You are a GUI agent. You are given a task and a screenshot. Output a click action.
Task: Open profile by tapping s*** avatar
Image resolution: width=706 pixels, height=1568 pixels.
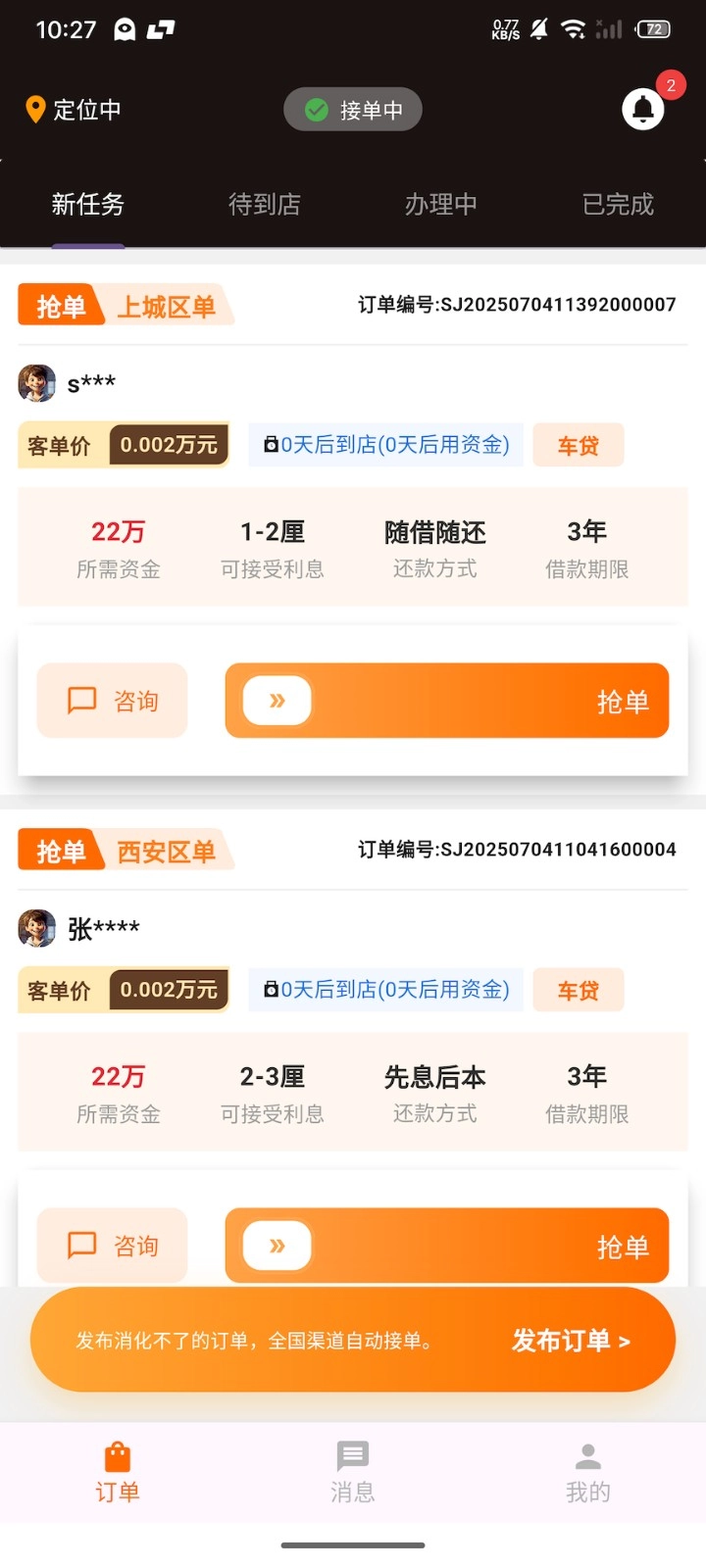coord(36,383)
